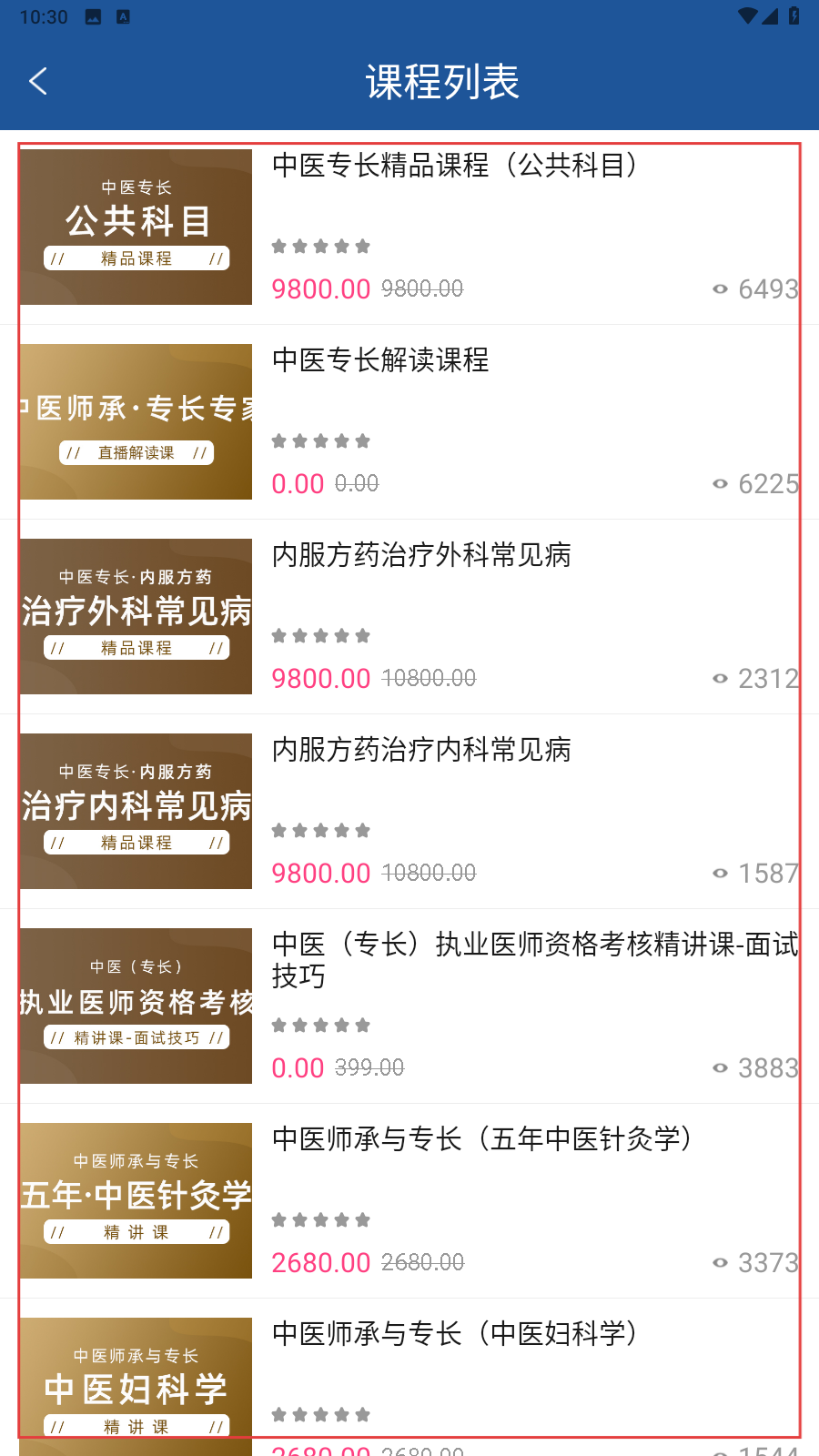View 内服方药治疗内科常见病 course
The image size is (819, 1456).
pos(421,750)
